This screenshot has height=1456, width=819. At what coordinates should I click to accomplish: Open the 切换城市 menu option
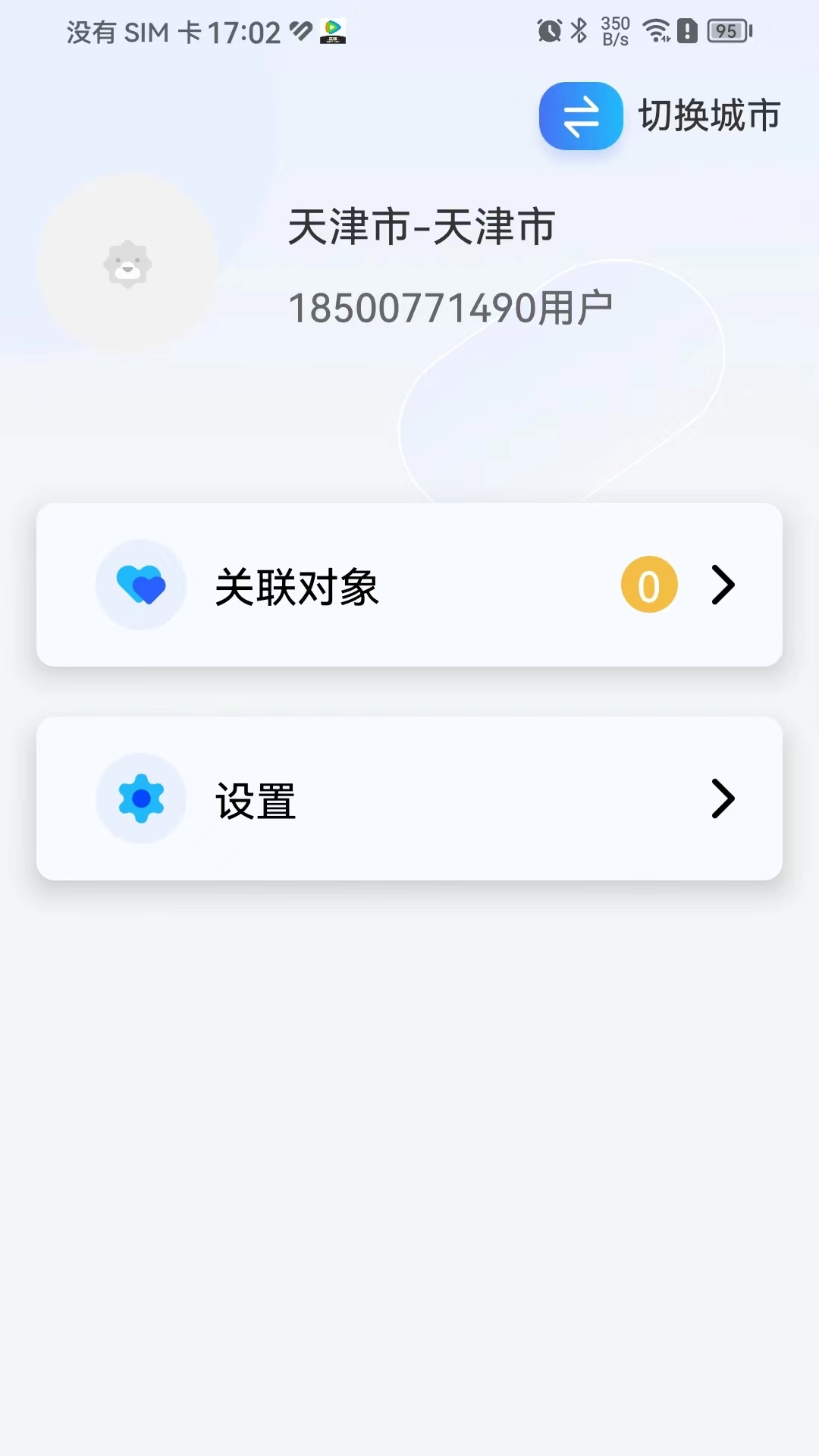point(709,115)
